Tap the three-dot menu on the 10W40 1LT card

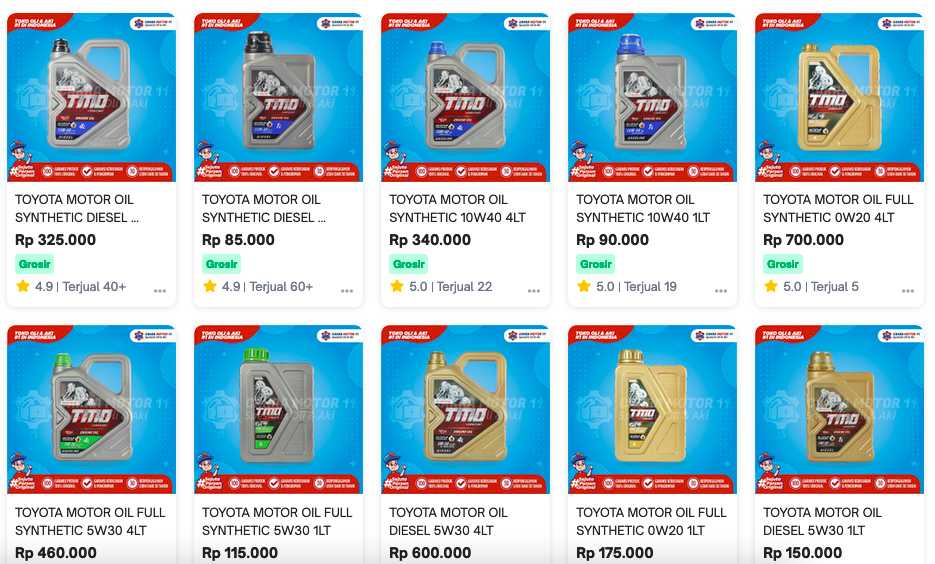tap(721, 291)
